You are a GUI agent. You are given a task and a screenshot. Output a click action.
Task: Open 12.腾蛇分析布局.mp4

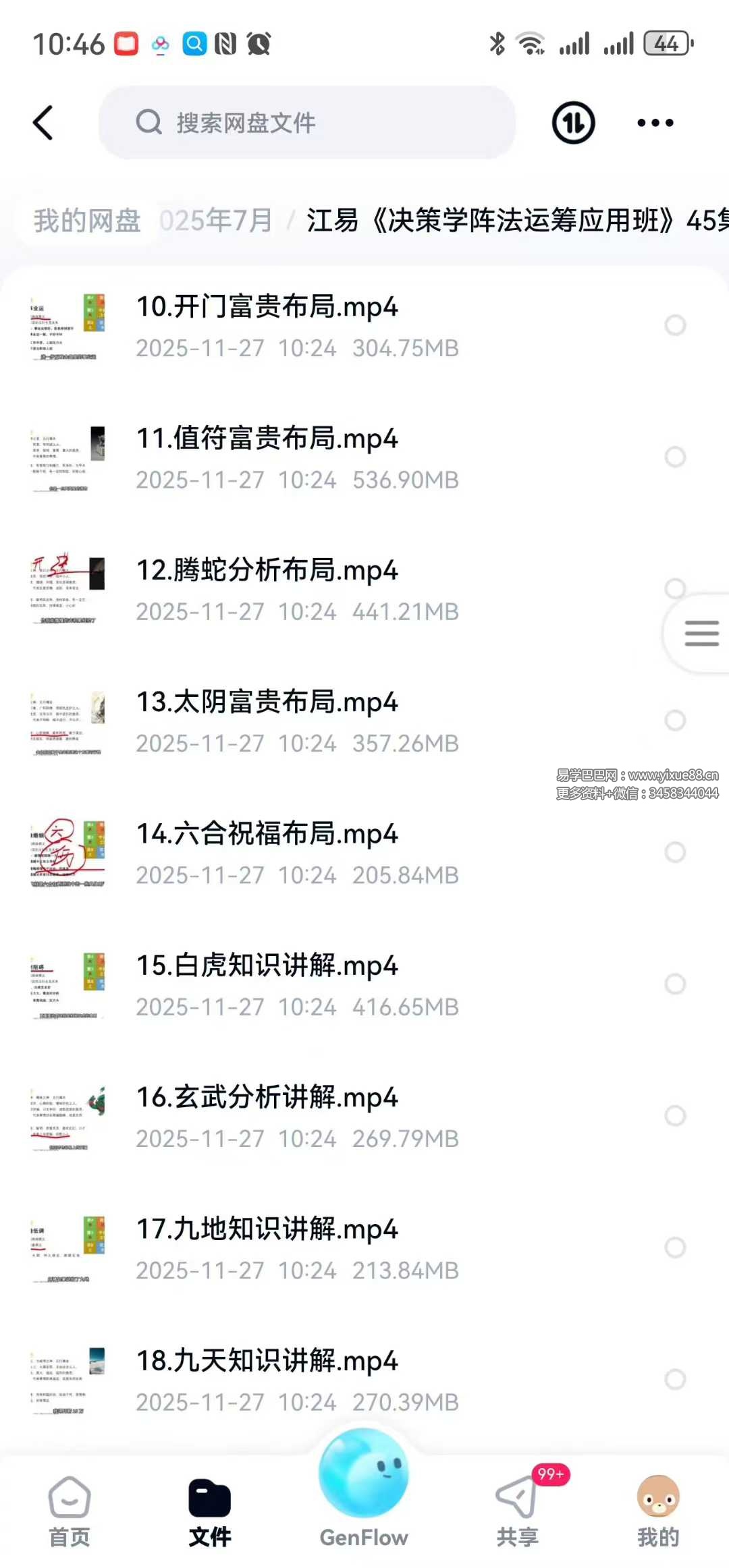267,571
